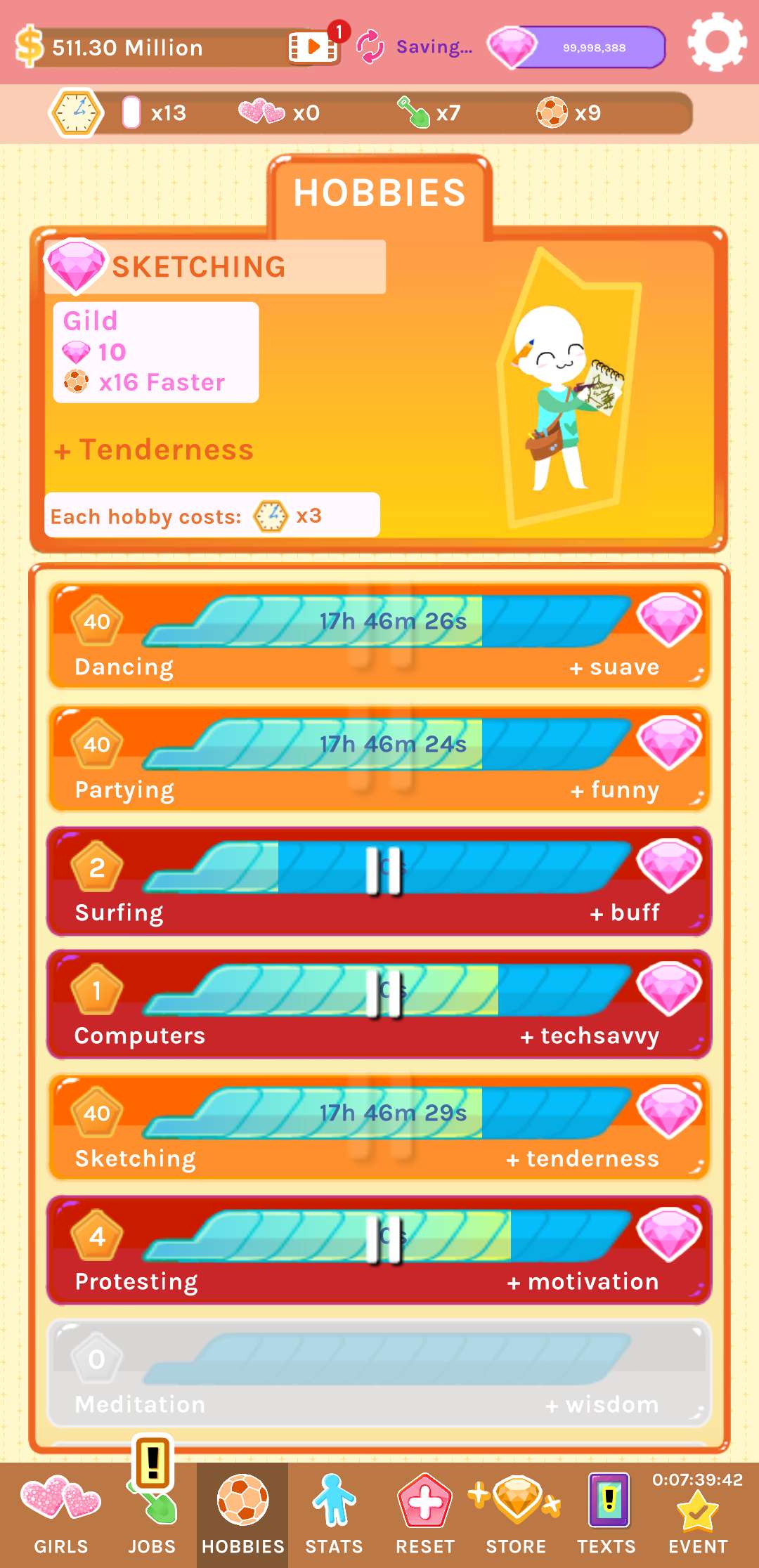The image size is (759, 1568).
Task: Switch to the Girls tab
Action: click(x=60, y=1514)
